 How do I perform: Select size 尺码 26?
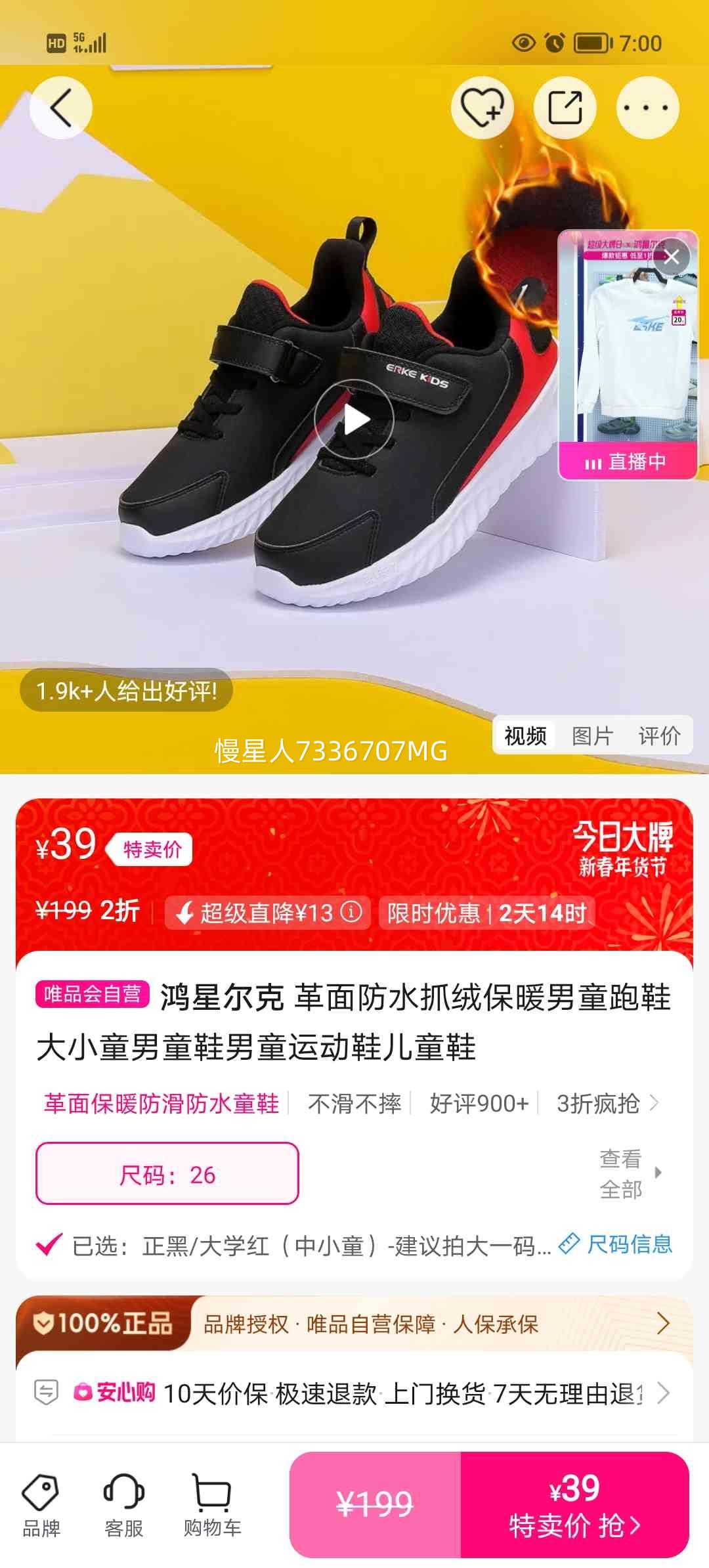[166, 1173]
